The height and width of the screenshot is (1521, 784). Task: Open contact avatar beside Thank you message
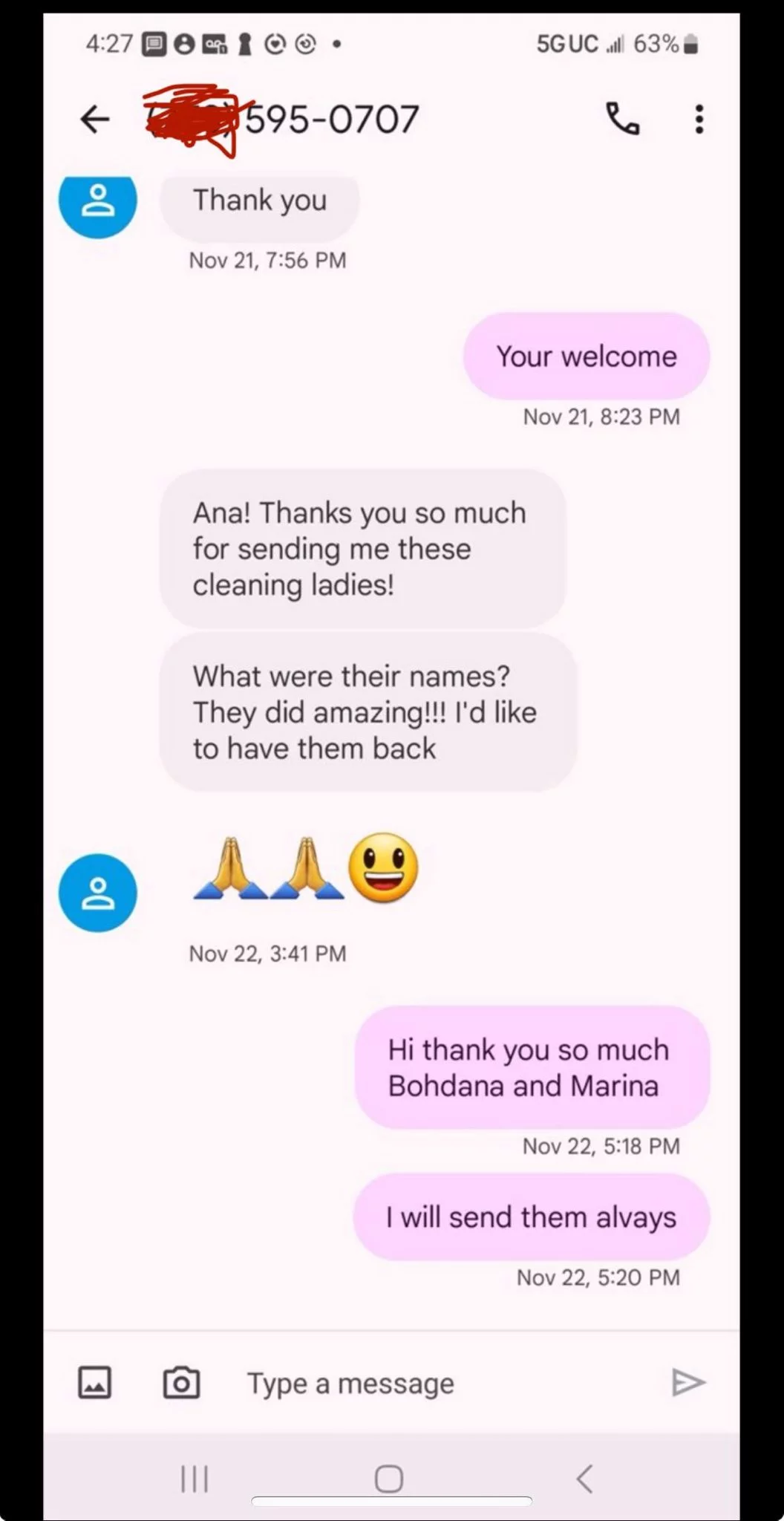98,201
